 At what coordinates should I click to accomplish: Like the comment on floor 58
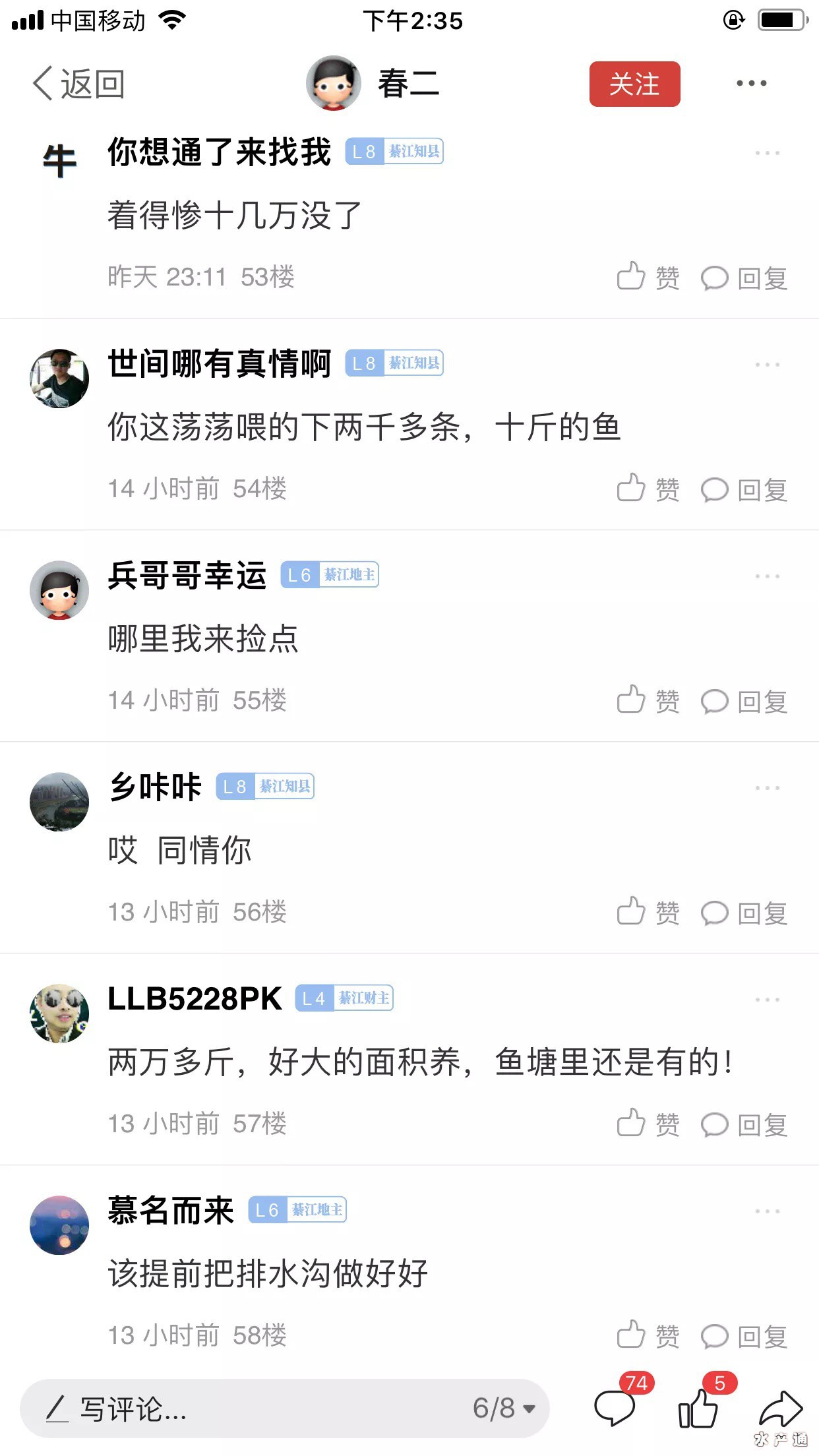coord(648,1336)
